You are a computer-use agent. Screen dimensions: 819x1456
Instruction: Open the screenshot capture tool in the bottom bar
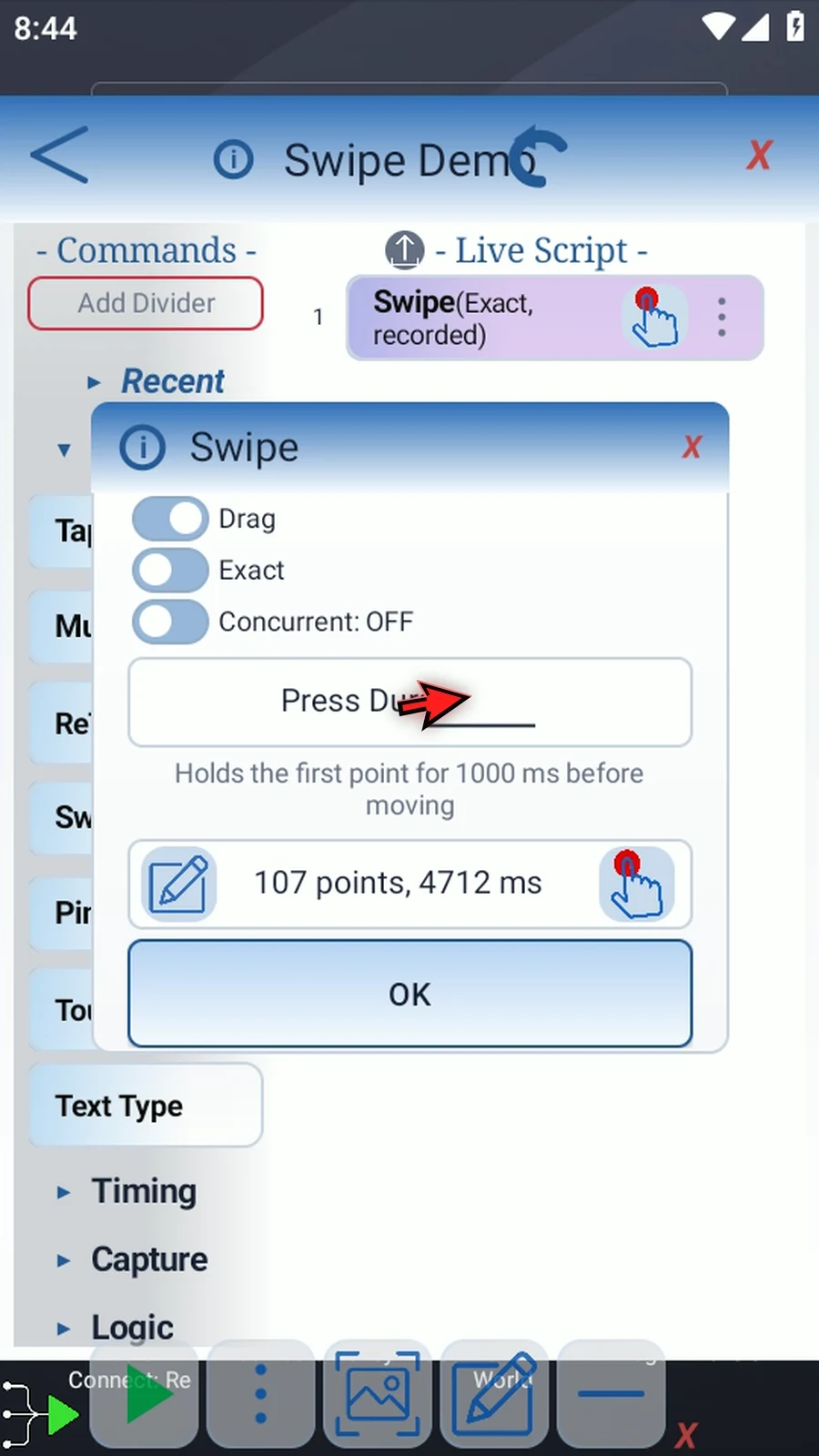tap(378, 1393)
